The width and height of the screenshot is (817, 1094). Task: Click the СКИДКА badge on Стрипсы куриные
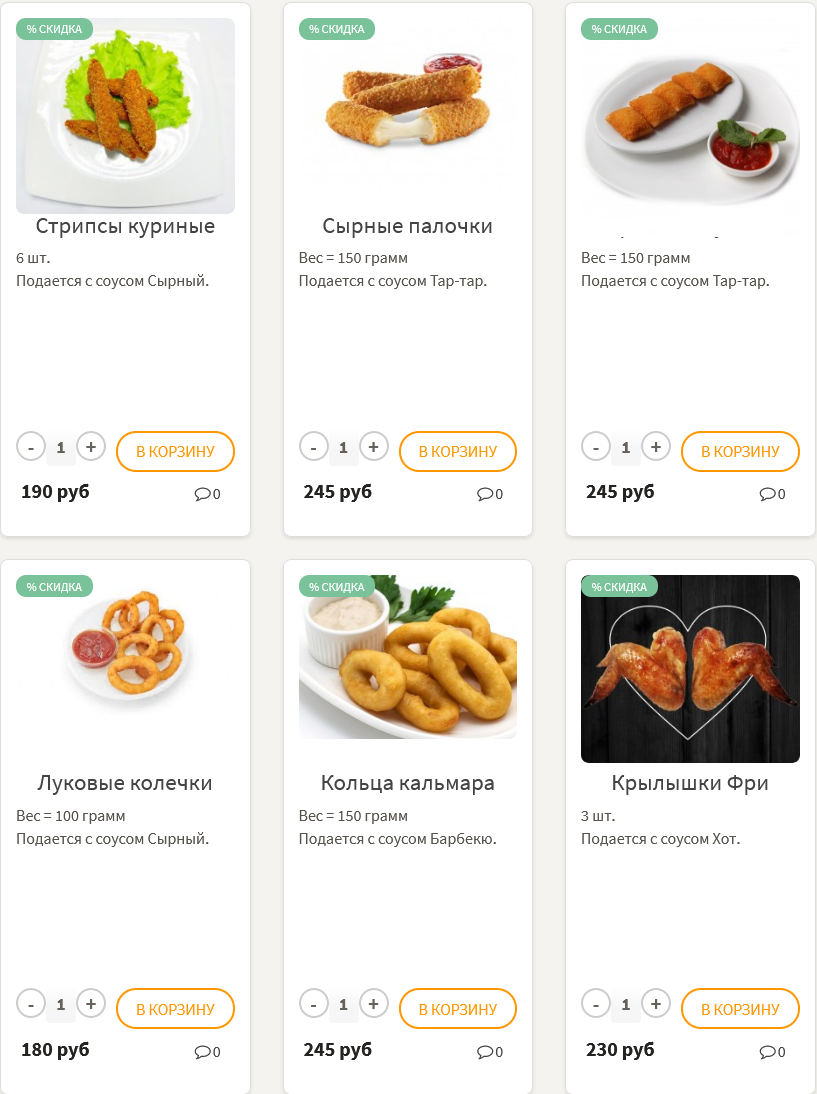55,29
